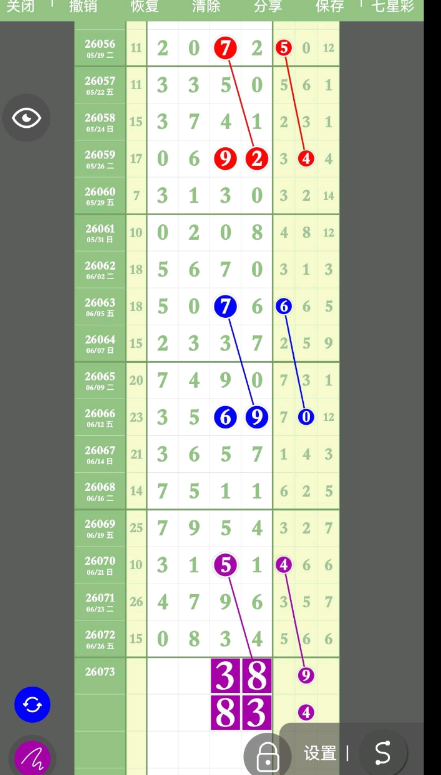This screenshot has height=775, width=441.
Task: Clear all markings with 清除
Action: click(x=206, y=6)
